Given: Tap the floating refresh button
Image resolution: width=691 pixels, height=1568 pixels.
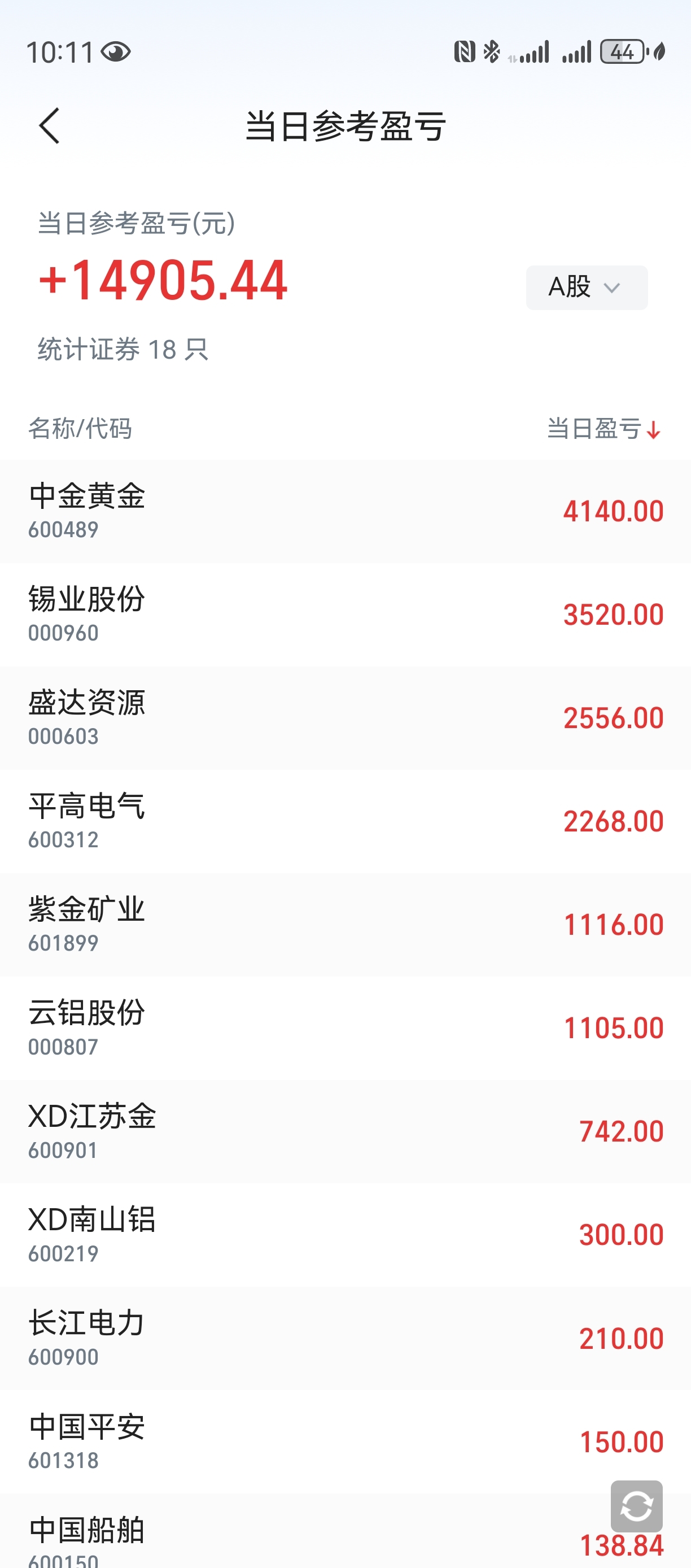Looking at the screenshot, I should (636, 1506).
